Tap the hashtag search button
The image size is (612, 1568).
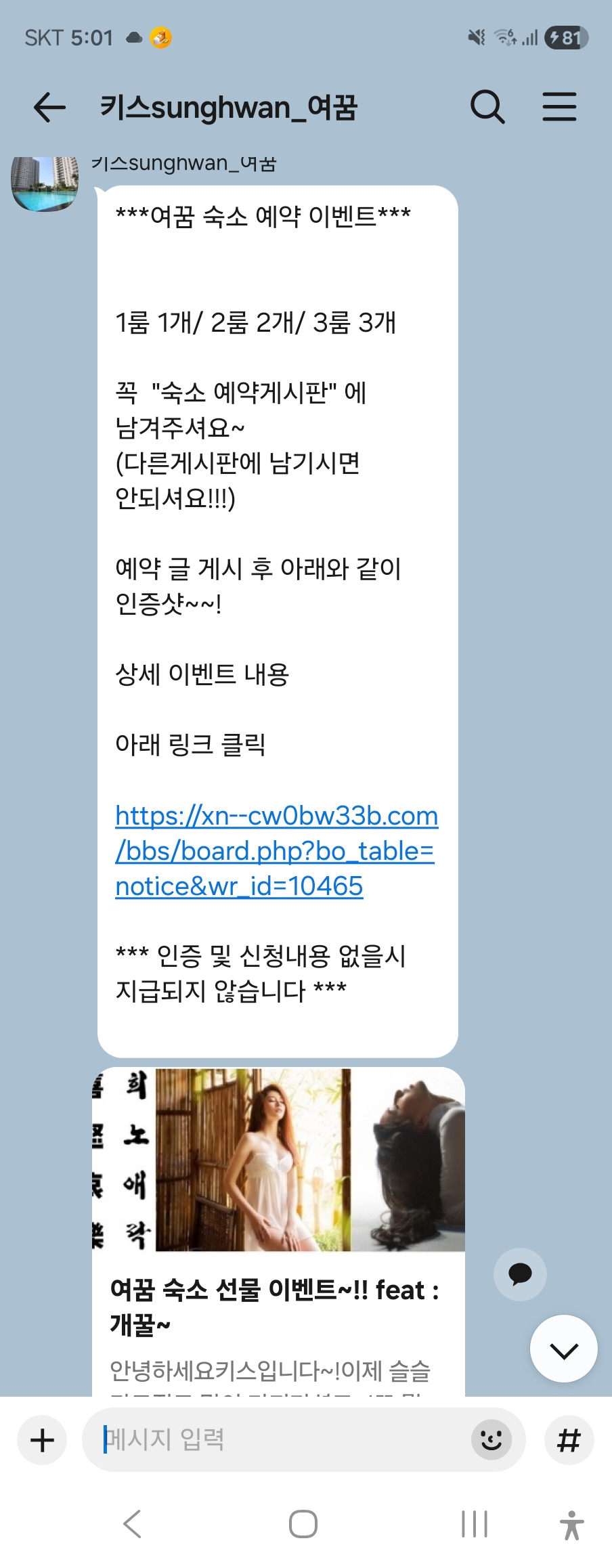coord(569,1439)
